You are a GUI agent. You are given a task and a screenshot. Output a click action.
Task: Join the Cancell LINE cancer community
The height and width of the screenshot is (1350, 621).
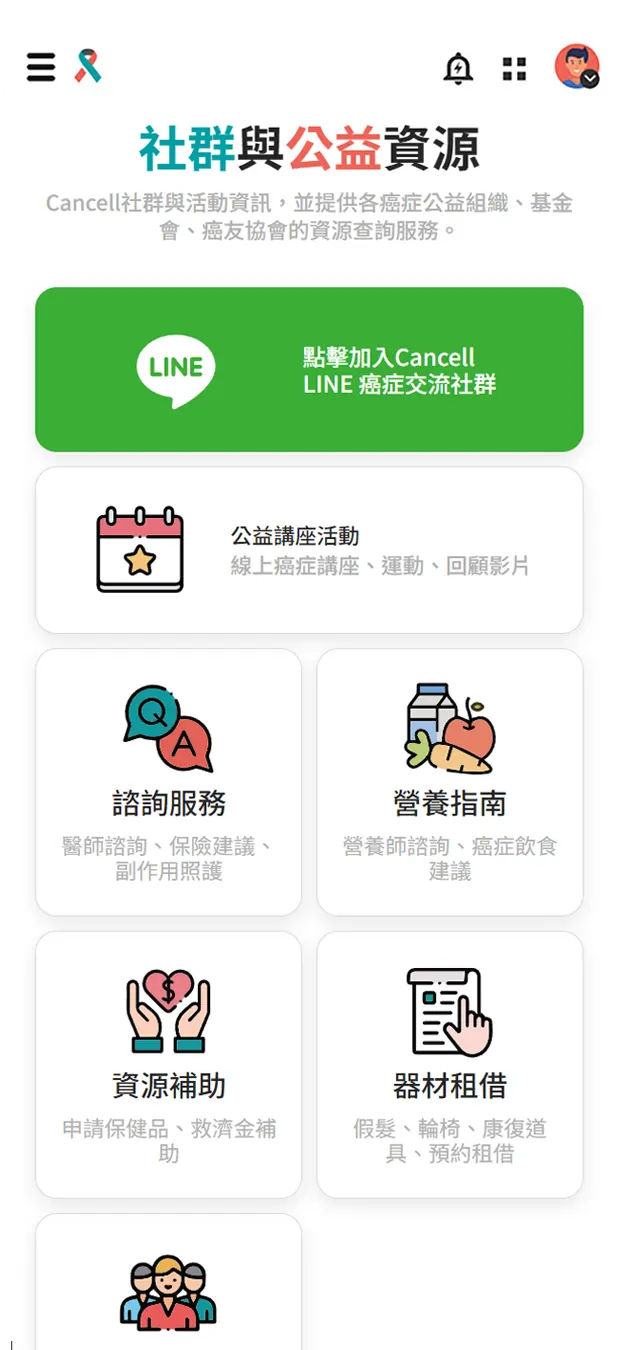pyautogui.click(x=309, y=370)
